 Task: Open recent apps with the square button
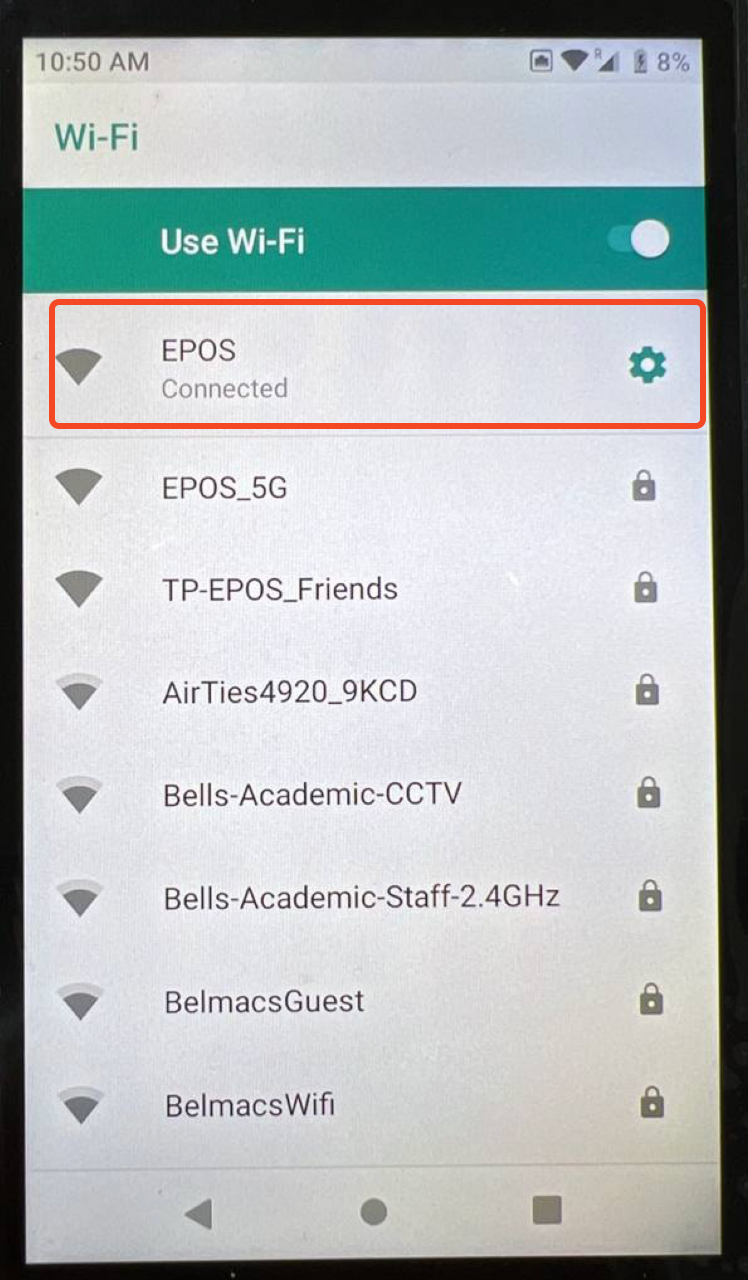tap(546, 1211)
